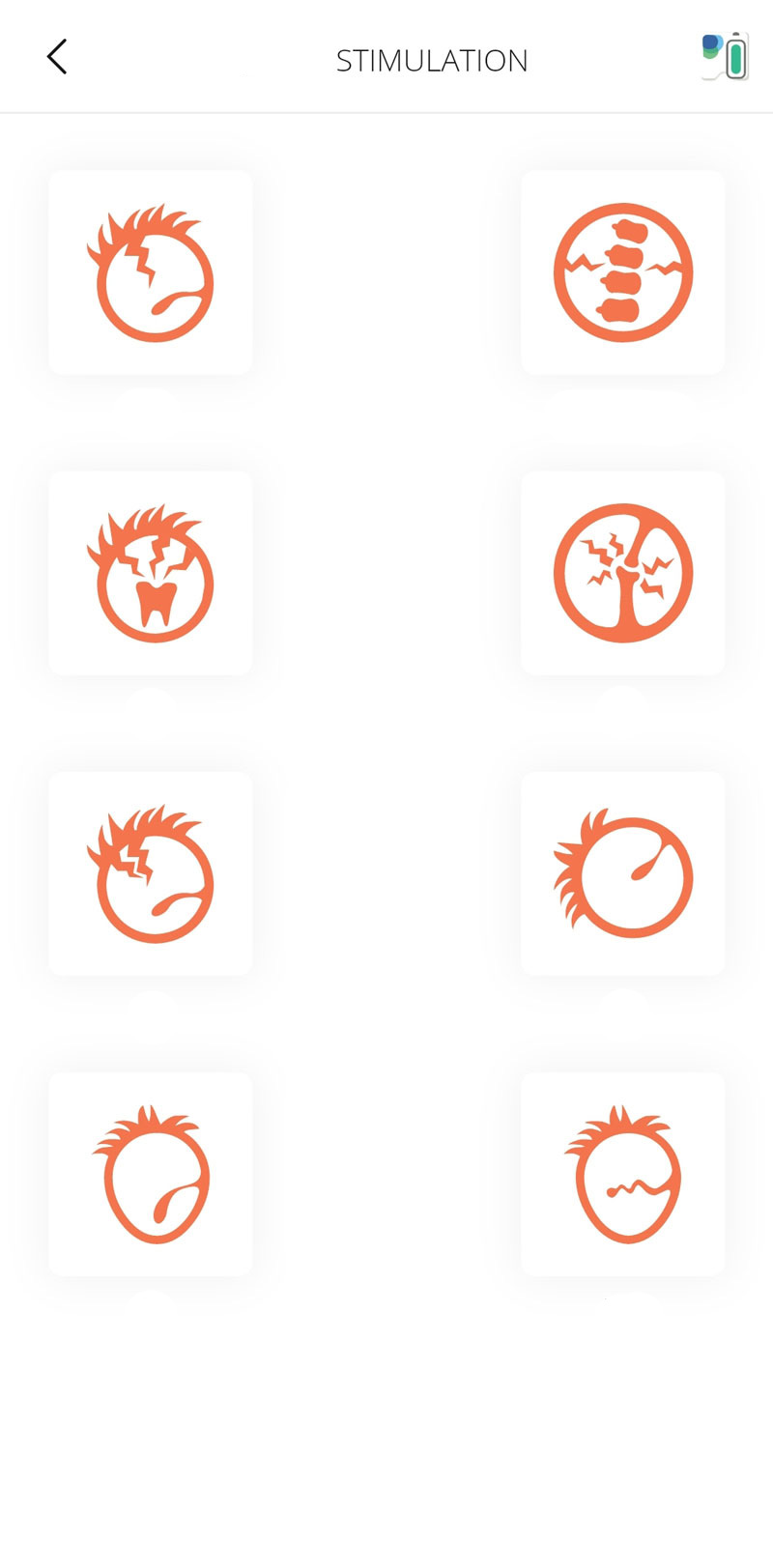The height and width of the screenshot is (1568, 773).
Task: Choose the oval head with wavy line
Action: coord(623,1174)
